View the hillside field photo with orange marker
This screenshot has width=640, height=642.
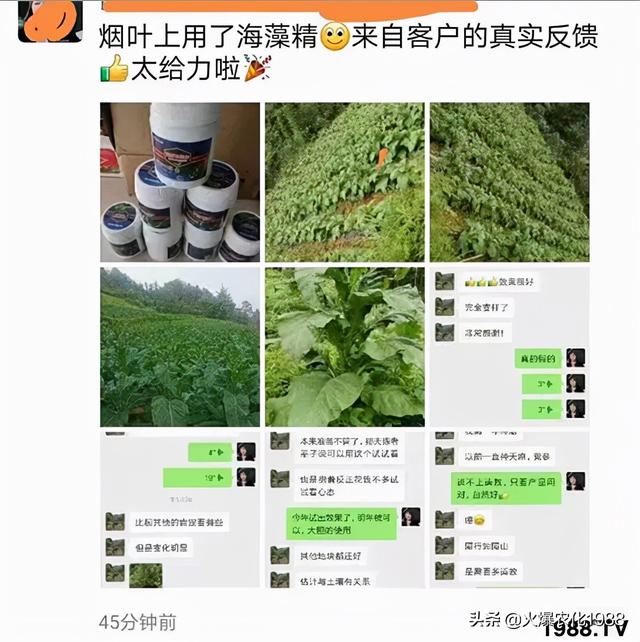[345, 182]
